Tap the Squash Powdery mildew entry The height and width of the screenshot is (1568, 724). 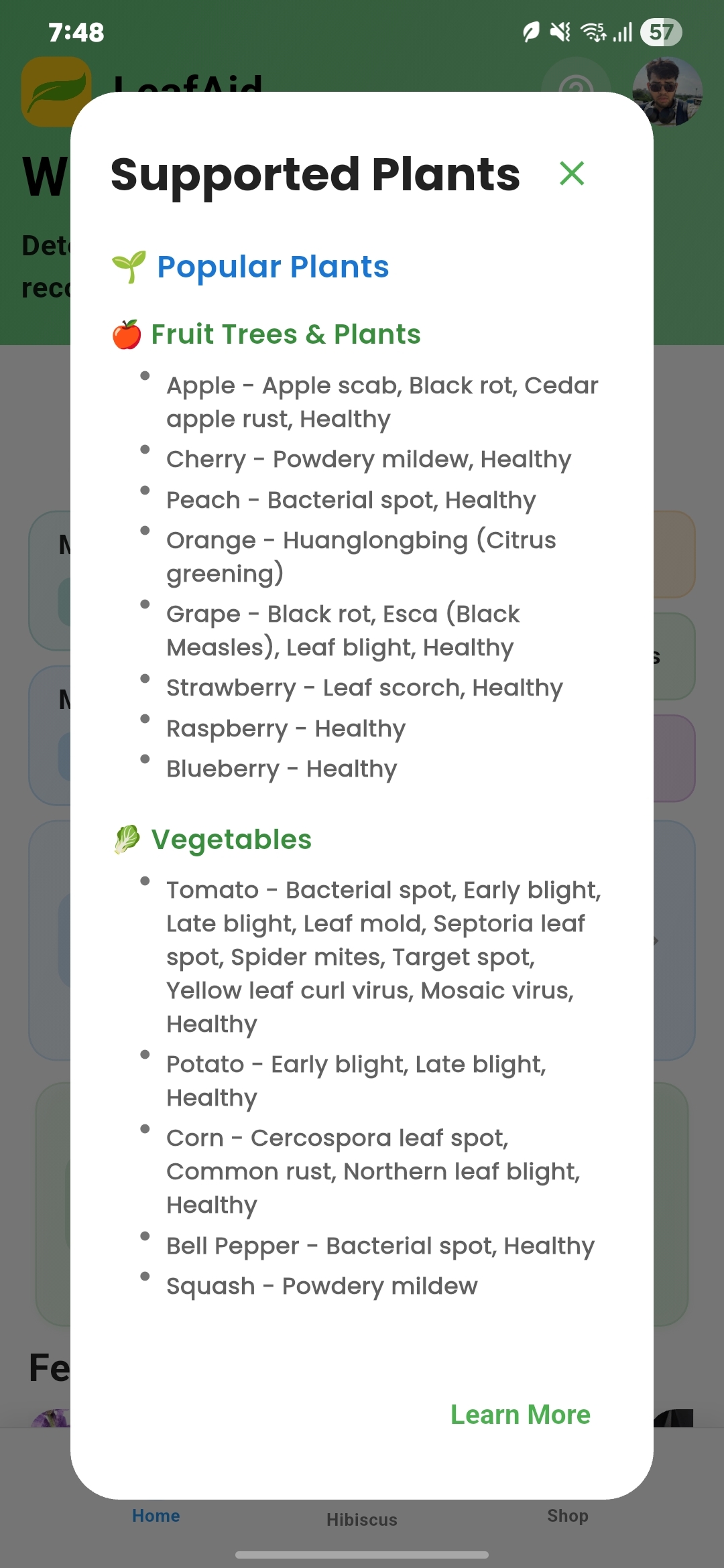(321, 1285)
